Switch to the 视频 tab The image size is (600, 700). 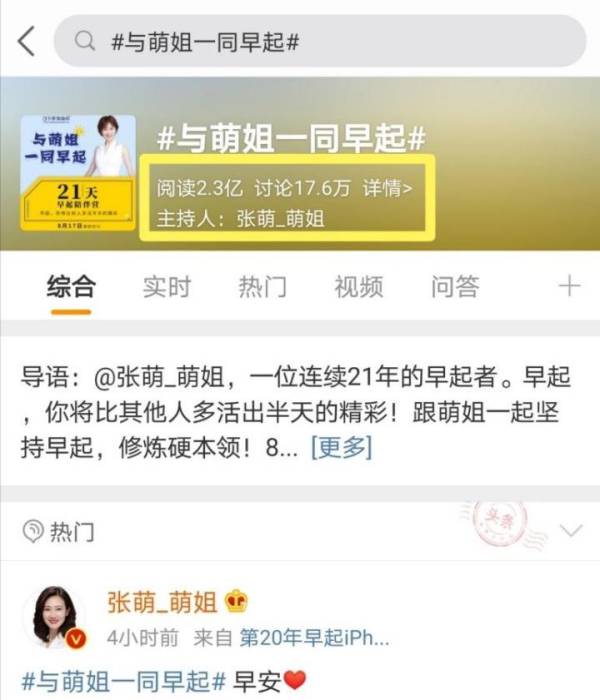point(358,287)
